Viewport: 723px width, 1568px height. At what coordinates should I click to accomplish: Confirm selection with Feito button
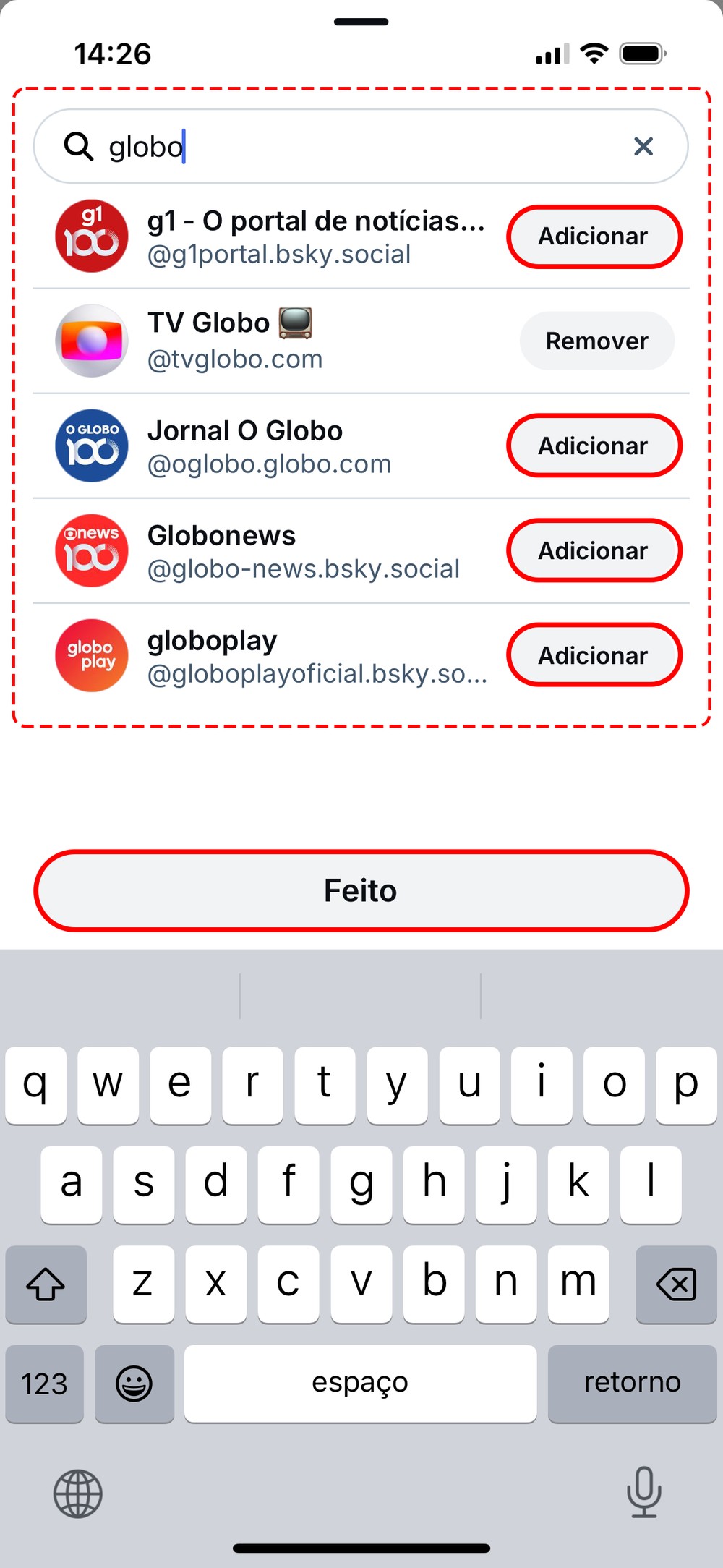pos(361,890)
